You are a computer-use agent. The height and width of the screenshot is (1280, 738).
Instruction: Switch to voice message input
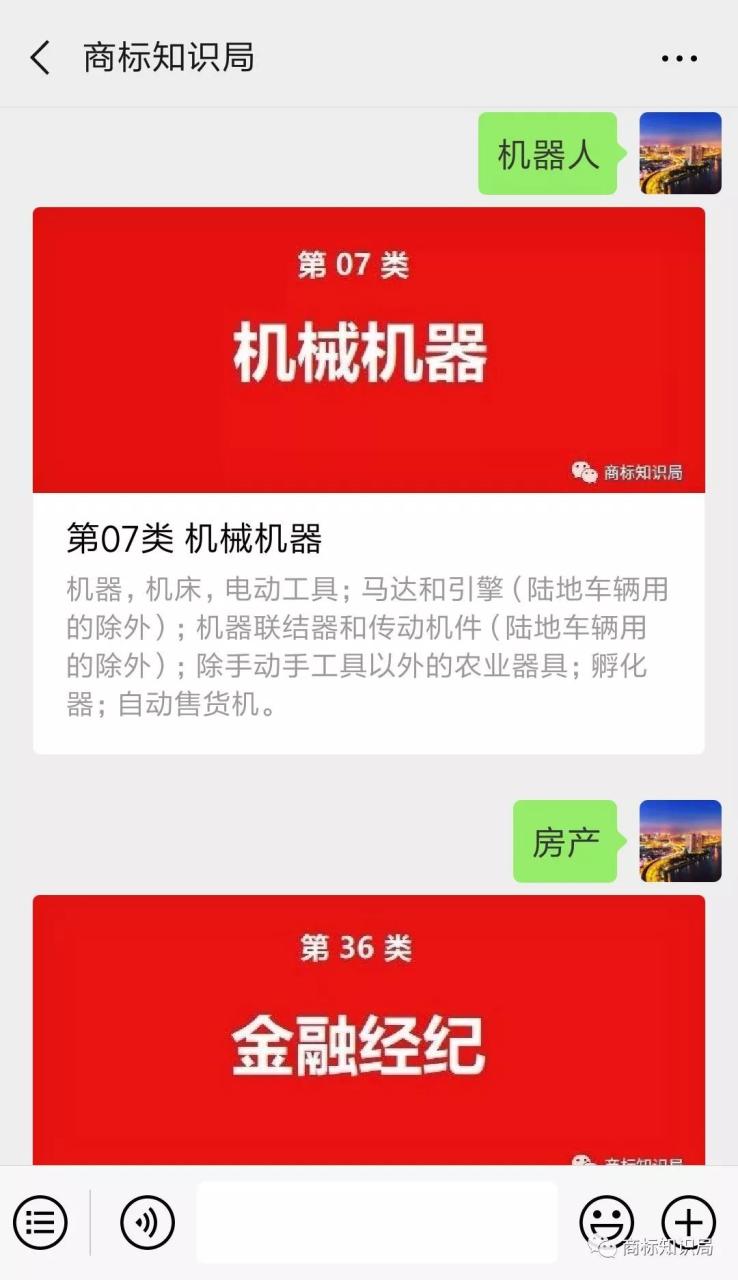click(147, 1221)
